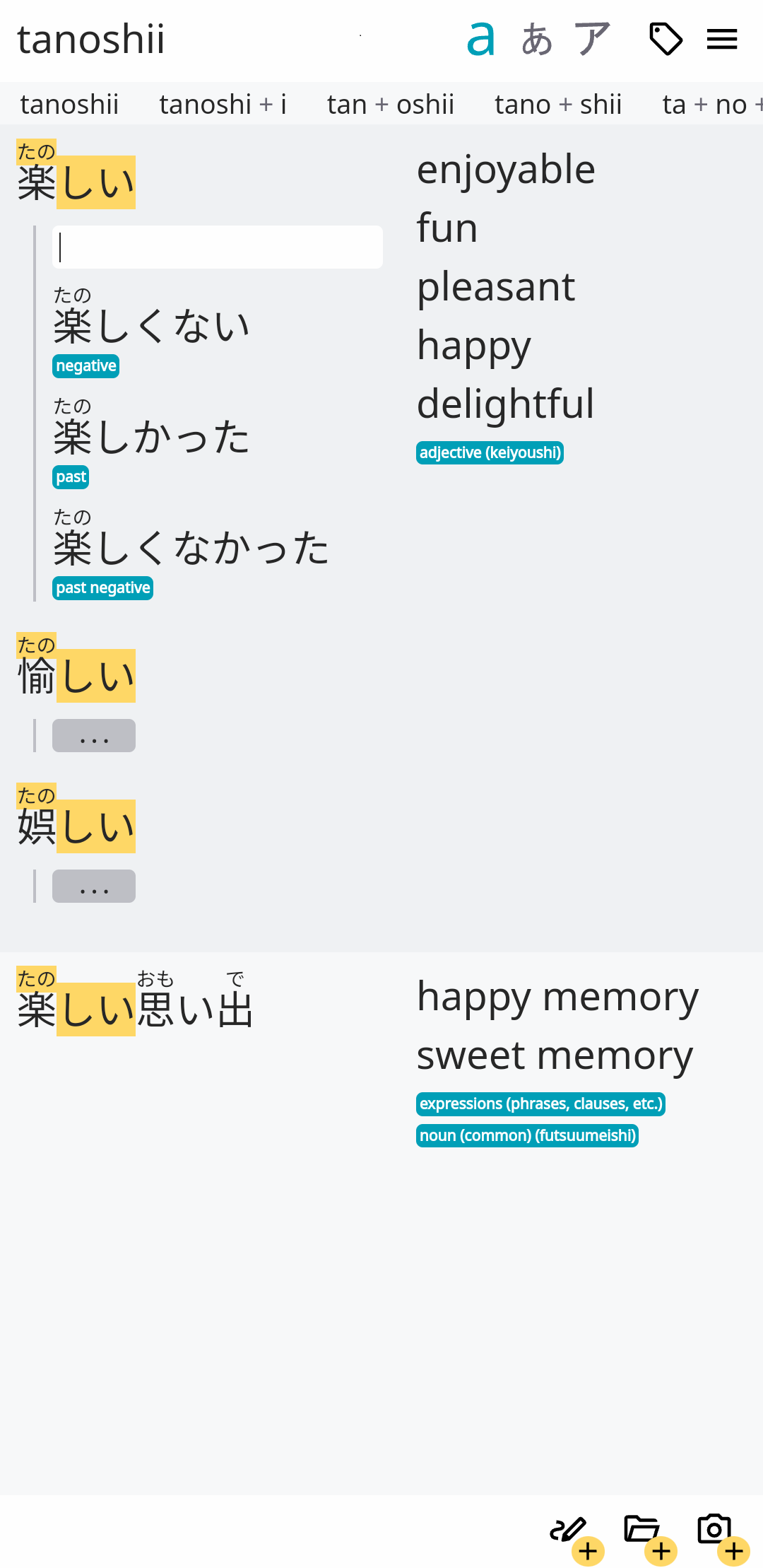Open the adjective (keiyoushi) tag
Viewport: 763px width, 1568px height.
(490, 452)
